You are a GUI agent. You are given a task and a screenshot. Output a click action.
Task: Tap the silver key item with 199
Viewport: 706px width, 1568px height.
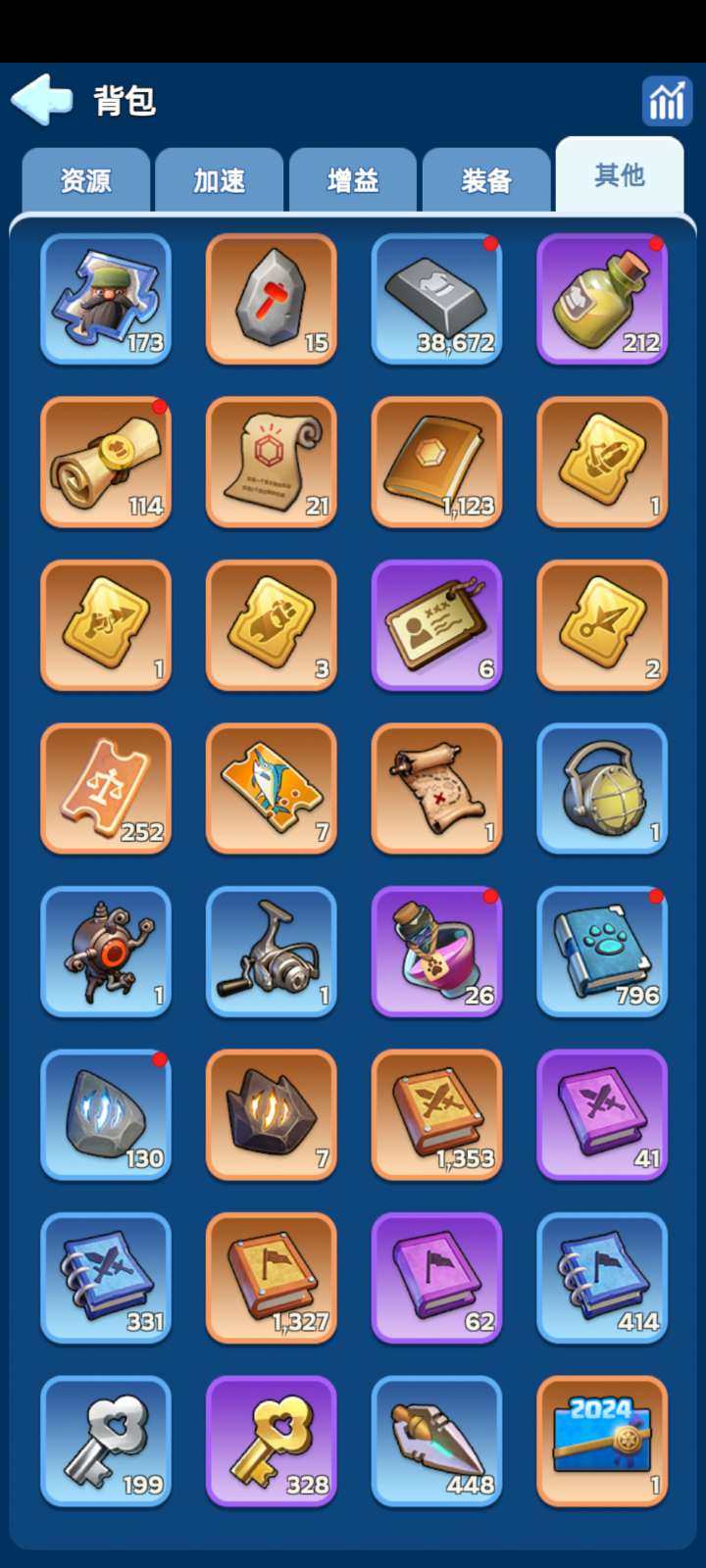tap(106, 1441)
